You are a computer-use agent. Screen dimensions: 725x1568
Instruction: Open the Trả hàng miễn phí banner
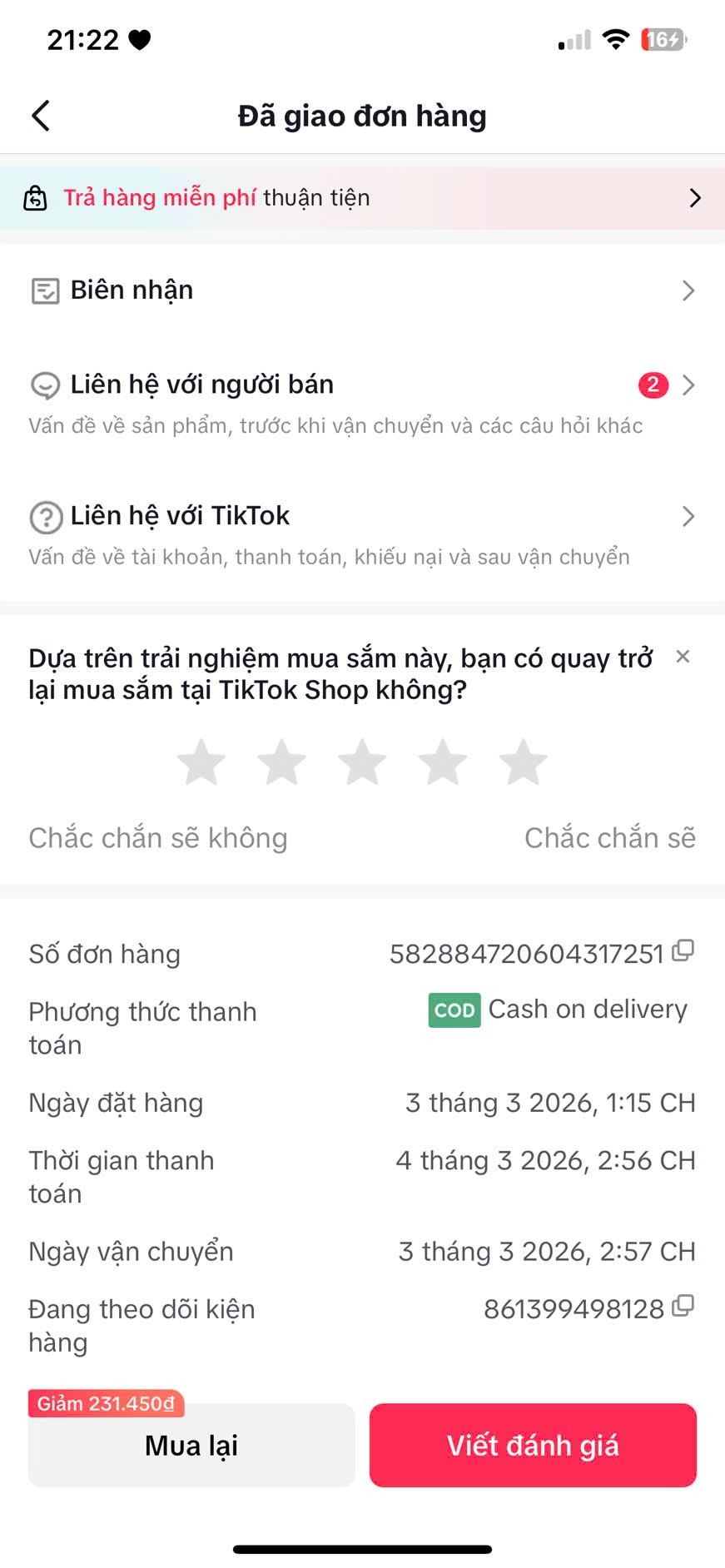362,198
